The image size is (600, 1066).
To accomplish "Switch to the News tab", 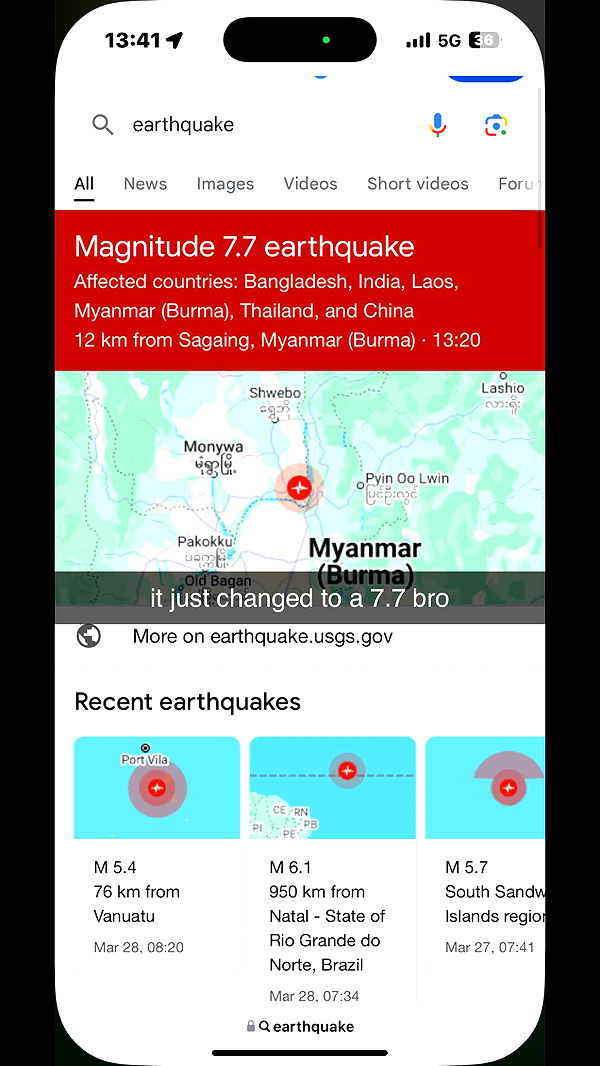I will click(x=145, y=184).
